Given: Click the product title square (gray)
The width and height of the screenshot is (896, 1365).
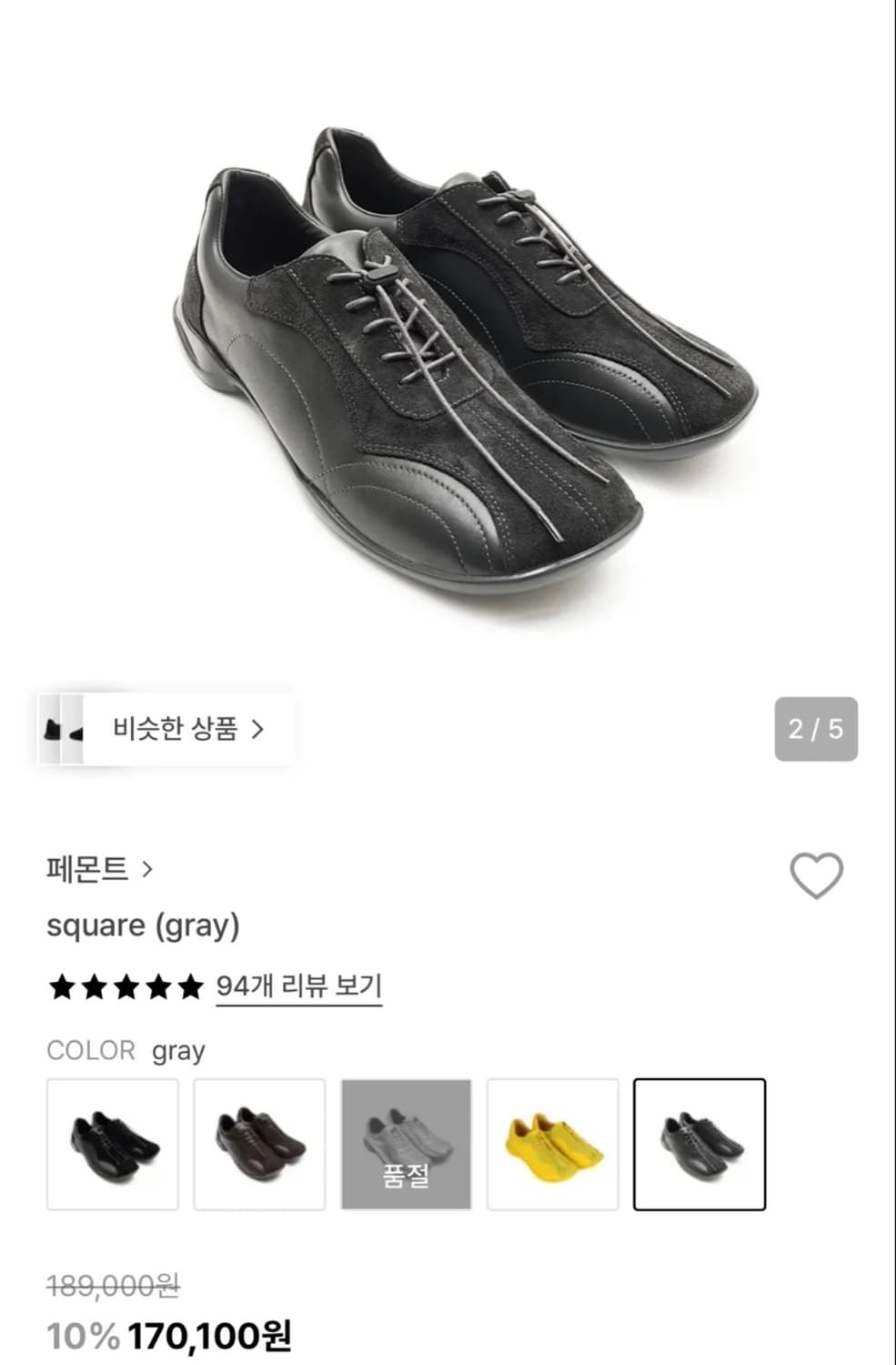Looking at the screenshot, I should [x=143, y=925].
